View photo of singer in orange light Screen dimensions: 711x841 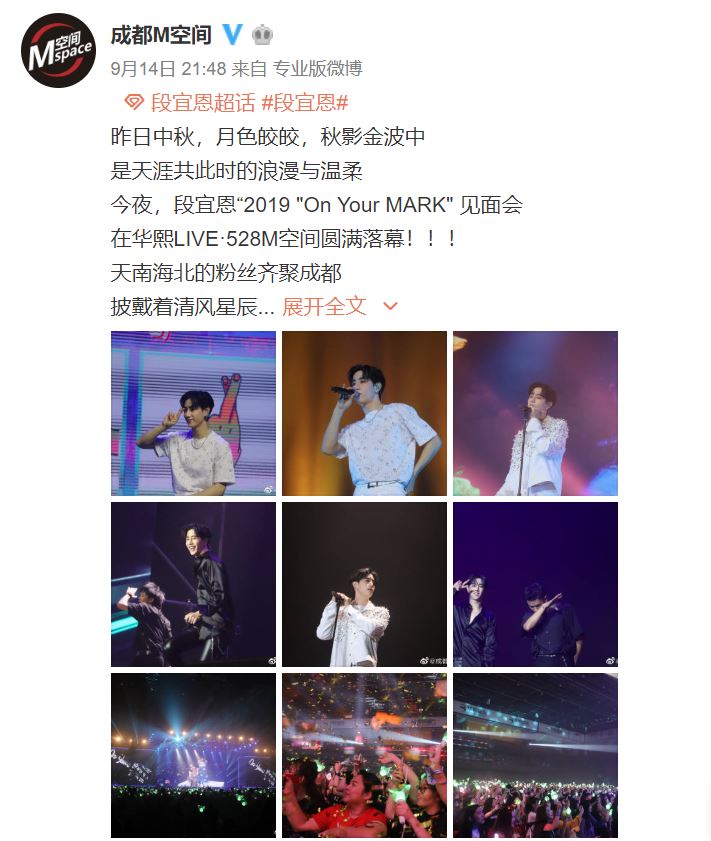click(x=364, y=413)
